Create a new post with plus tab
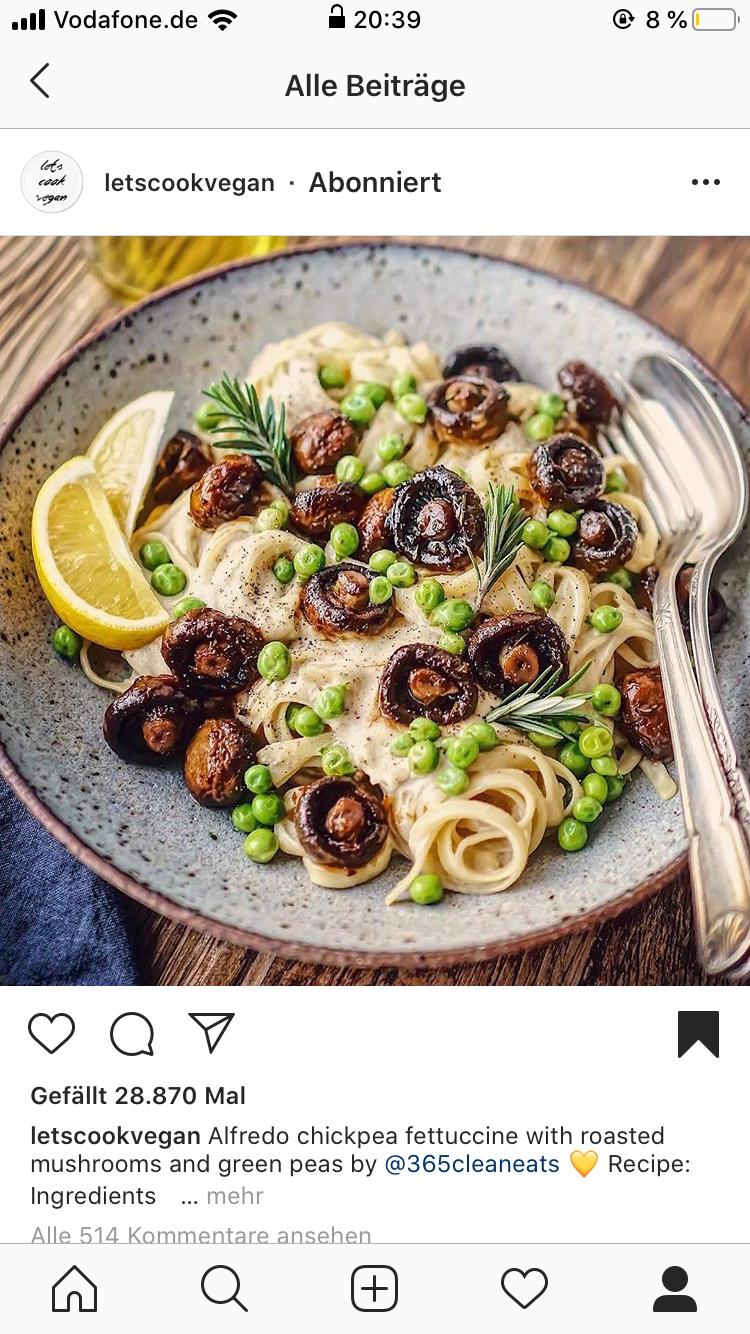 [375, 1288]
